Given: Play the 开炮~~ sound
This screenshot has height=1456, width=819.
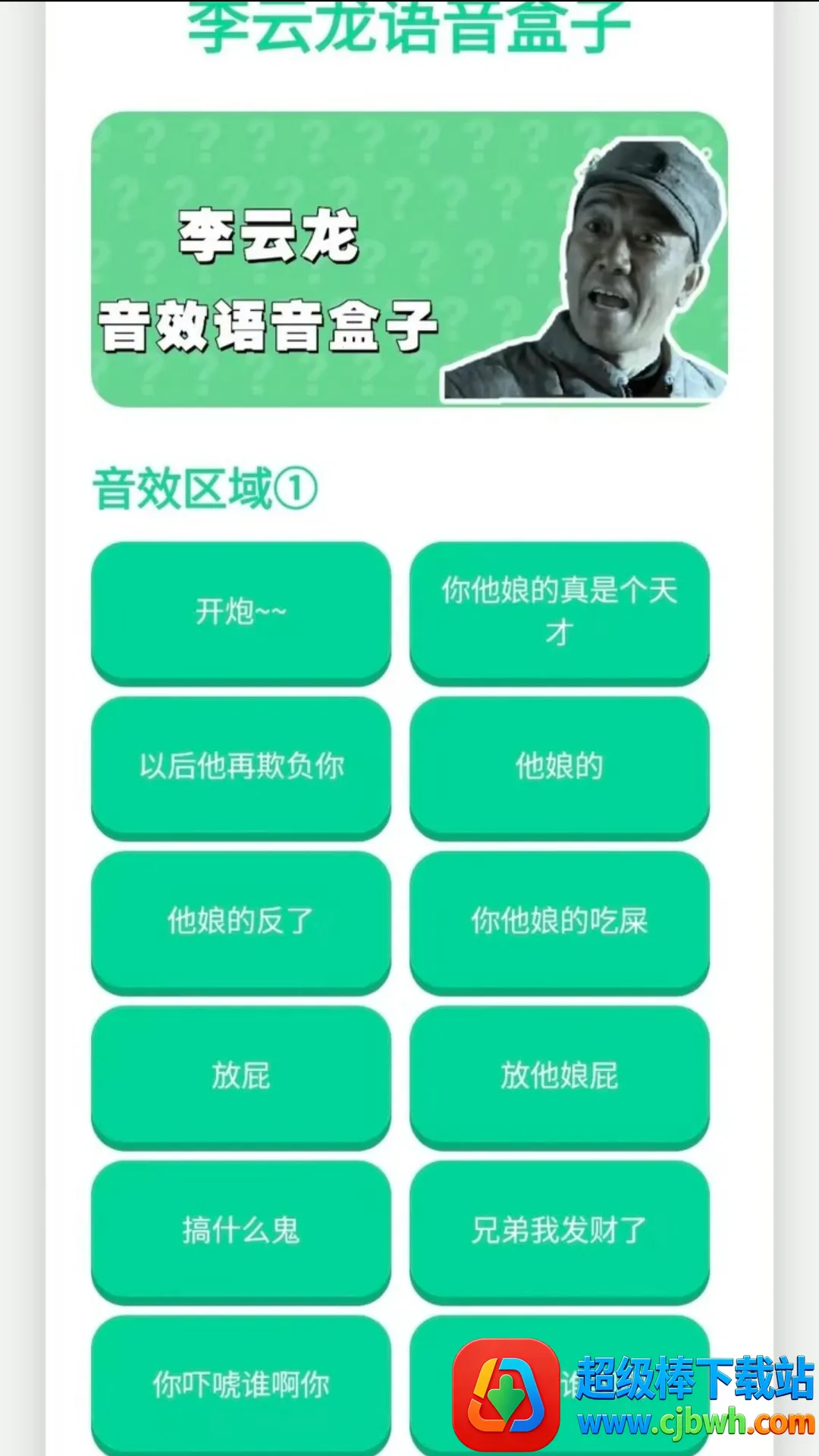Looking at the screenshot, I should tap(241, 611).
